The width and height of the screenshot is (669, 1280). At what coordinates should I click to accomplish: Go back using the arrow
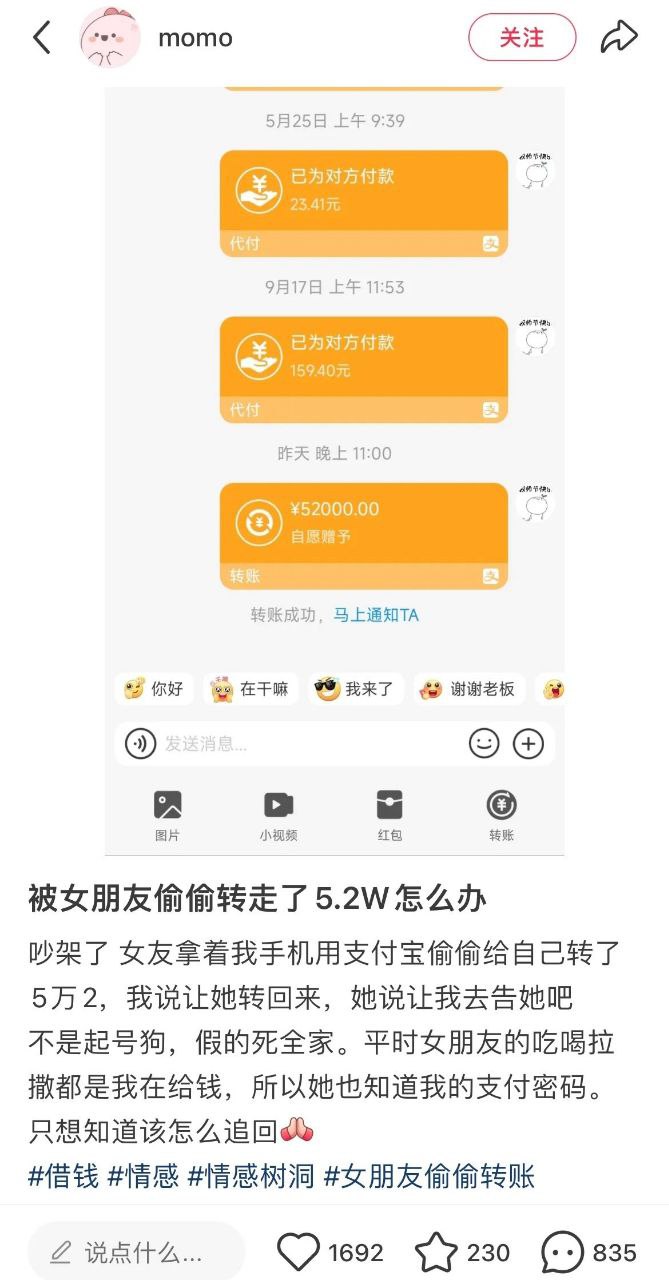pyautogui.click(x=42, y=38)
